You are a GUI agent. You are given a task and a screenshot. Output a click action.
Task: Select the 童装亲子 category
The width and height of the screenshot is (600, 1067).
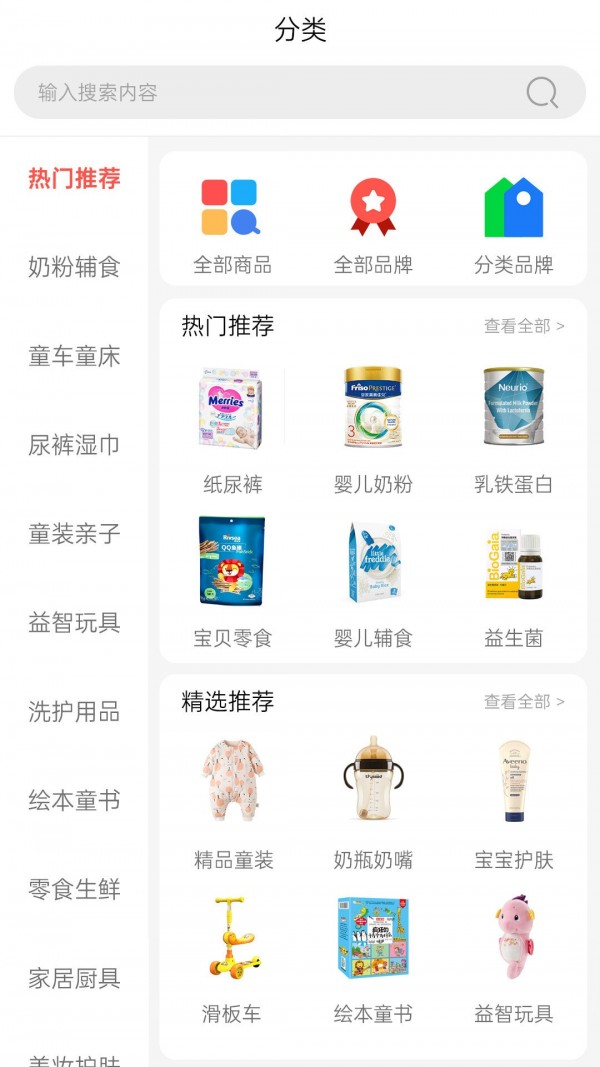74,534
